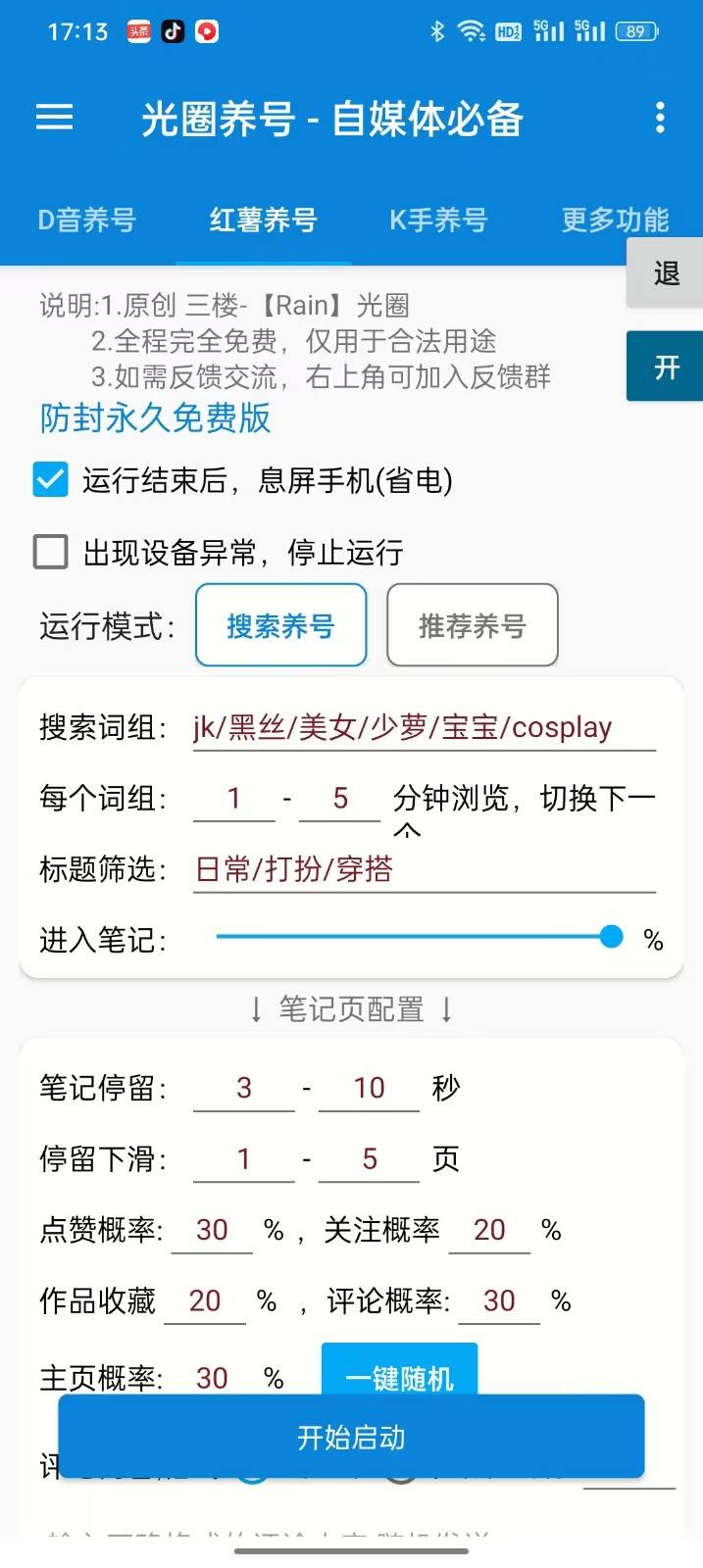Tap 开始启动 to start running
The height and width of the screenshot is (1568, 703).
[x=351, y=1438]
